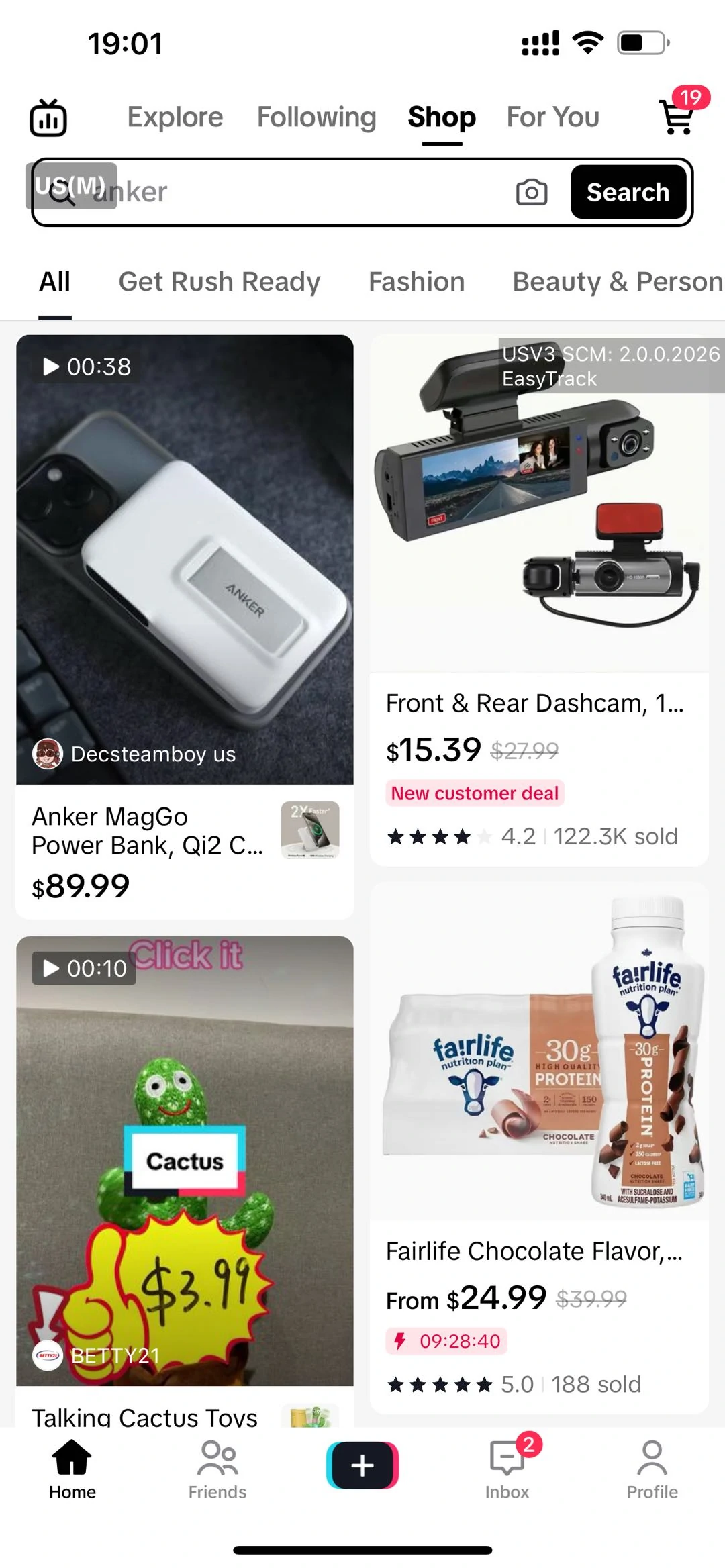
Task: Tap the black Search button
Action: point(628,193)
